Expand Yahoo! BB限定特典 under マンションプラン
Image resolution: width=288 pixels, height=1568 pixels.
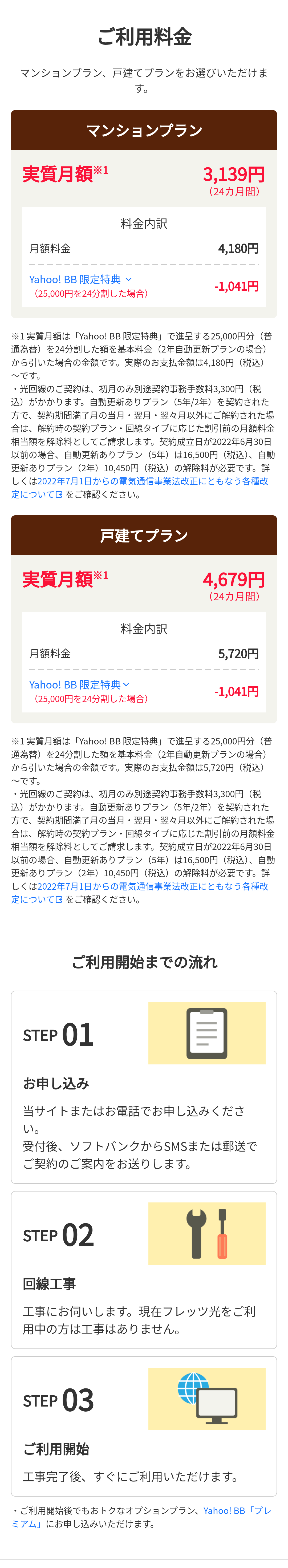(x=80, y=279)
